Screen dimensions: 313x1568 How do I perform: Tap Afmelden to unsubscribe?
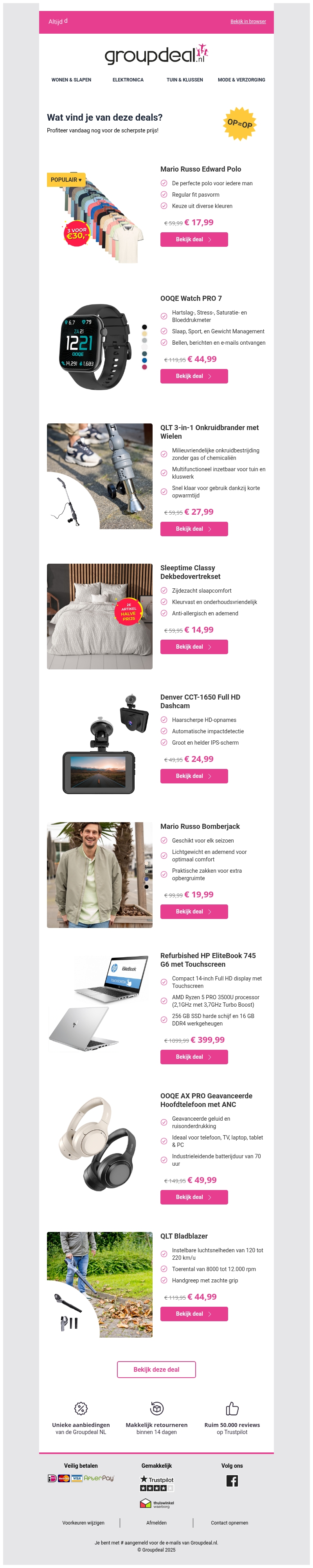point(156,1522)
